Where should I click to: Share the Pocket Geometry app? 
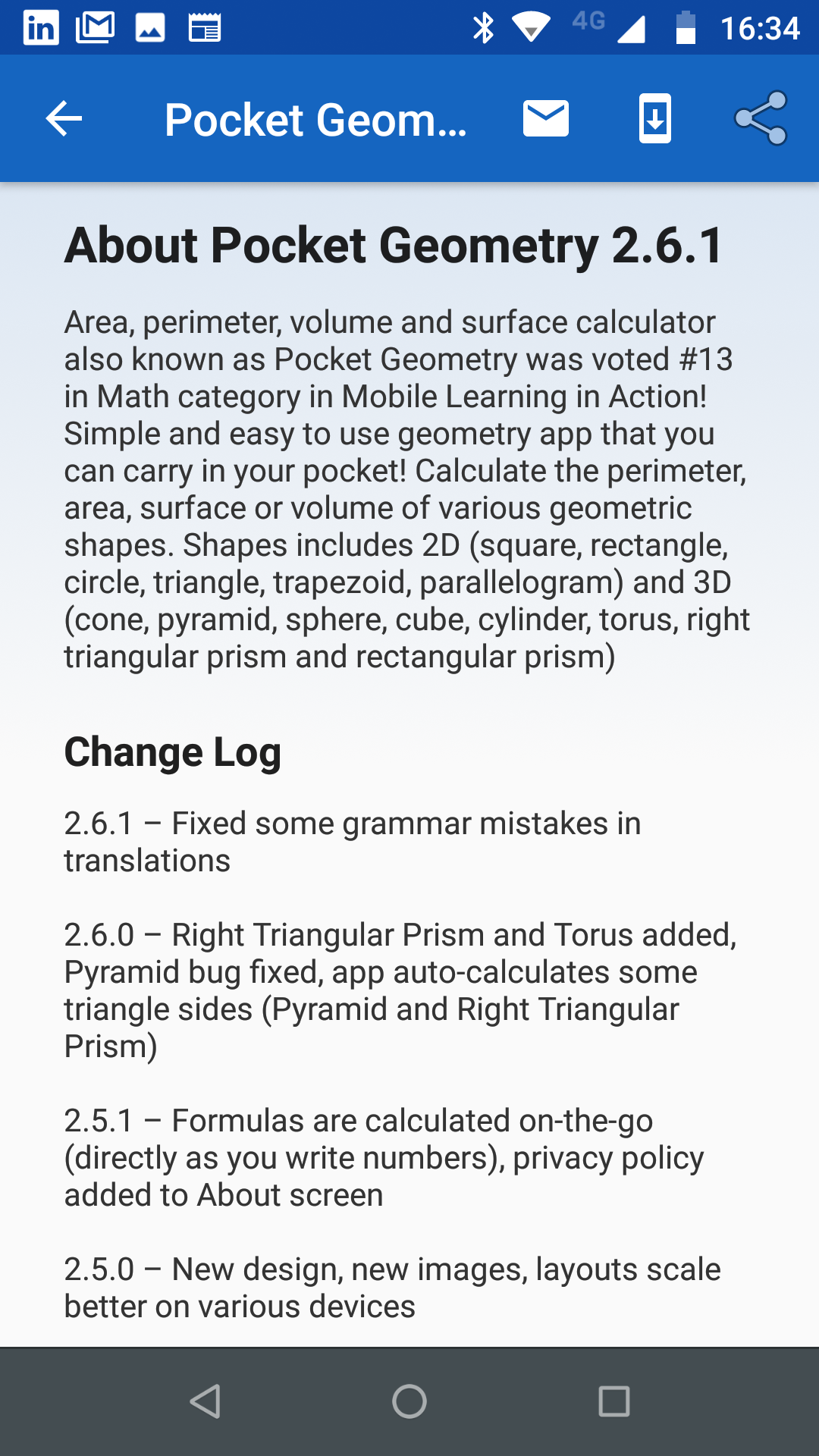761,119
